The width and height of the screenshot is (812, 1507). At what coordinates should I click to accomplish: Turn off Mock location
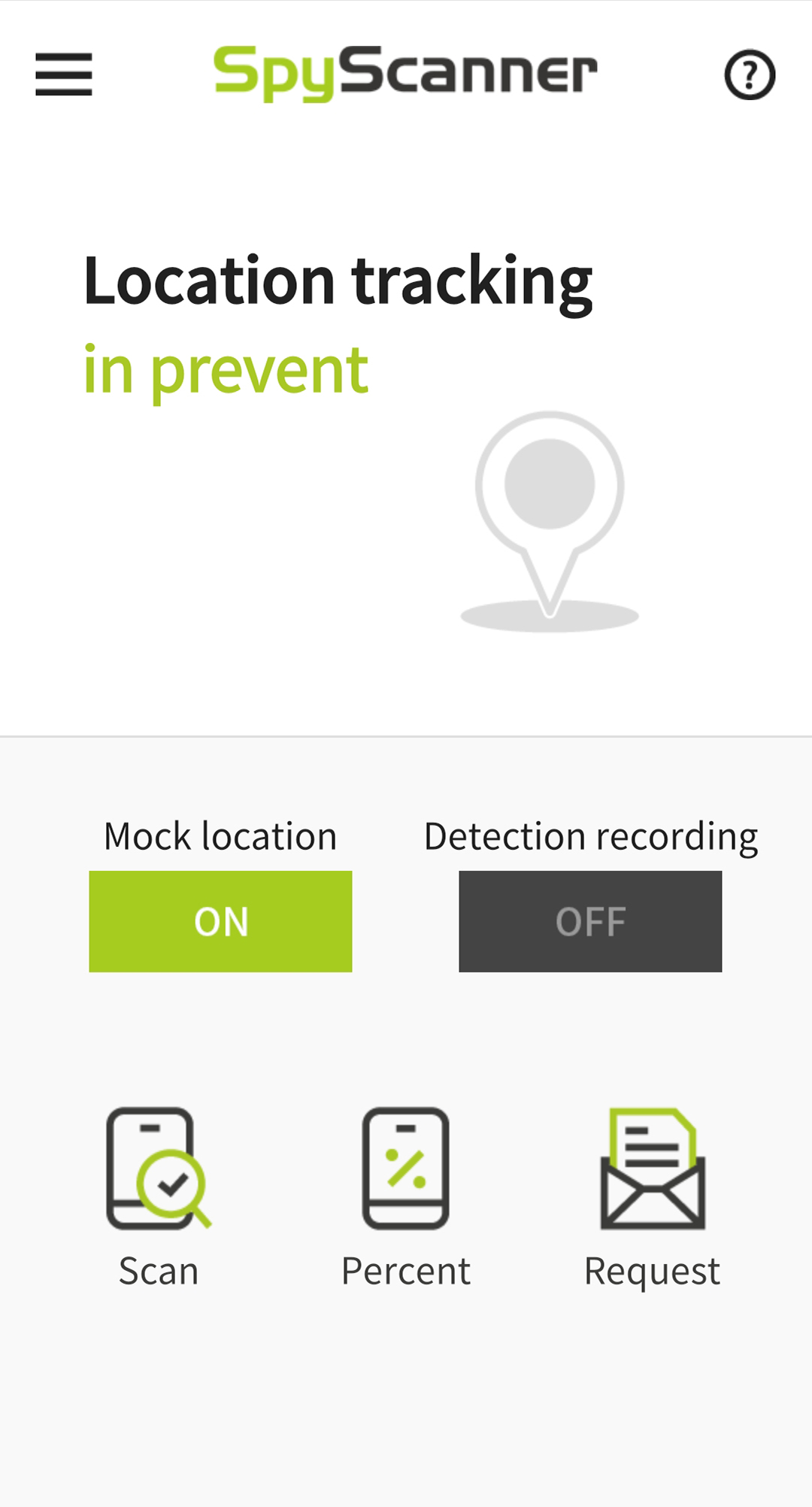pos(220,921)
